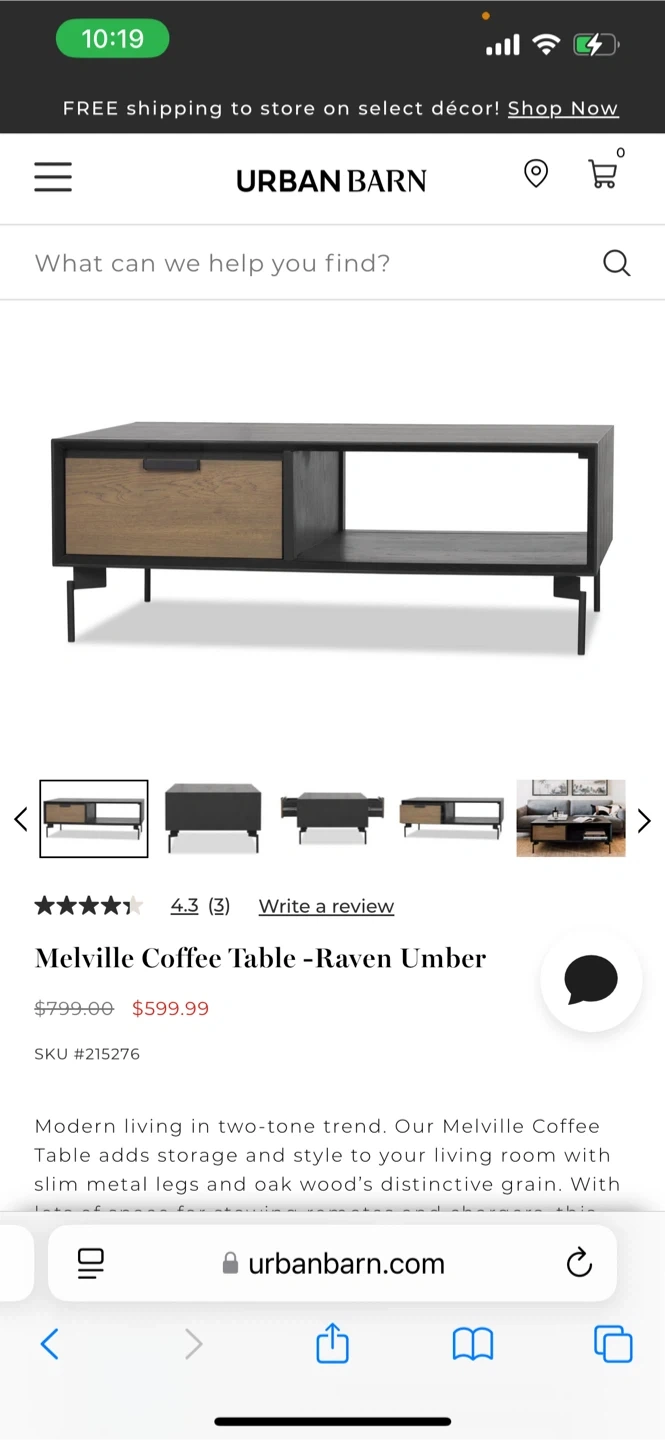The height and width of the screenshot is (1440, 665).
Task: Show previous product thumbnails
Action: pos(20,820)
